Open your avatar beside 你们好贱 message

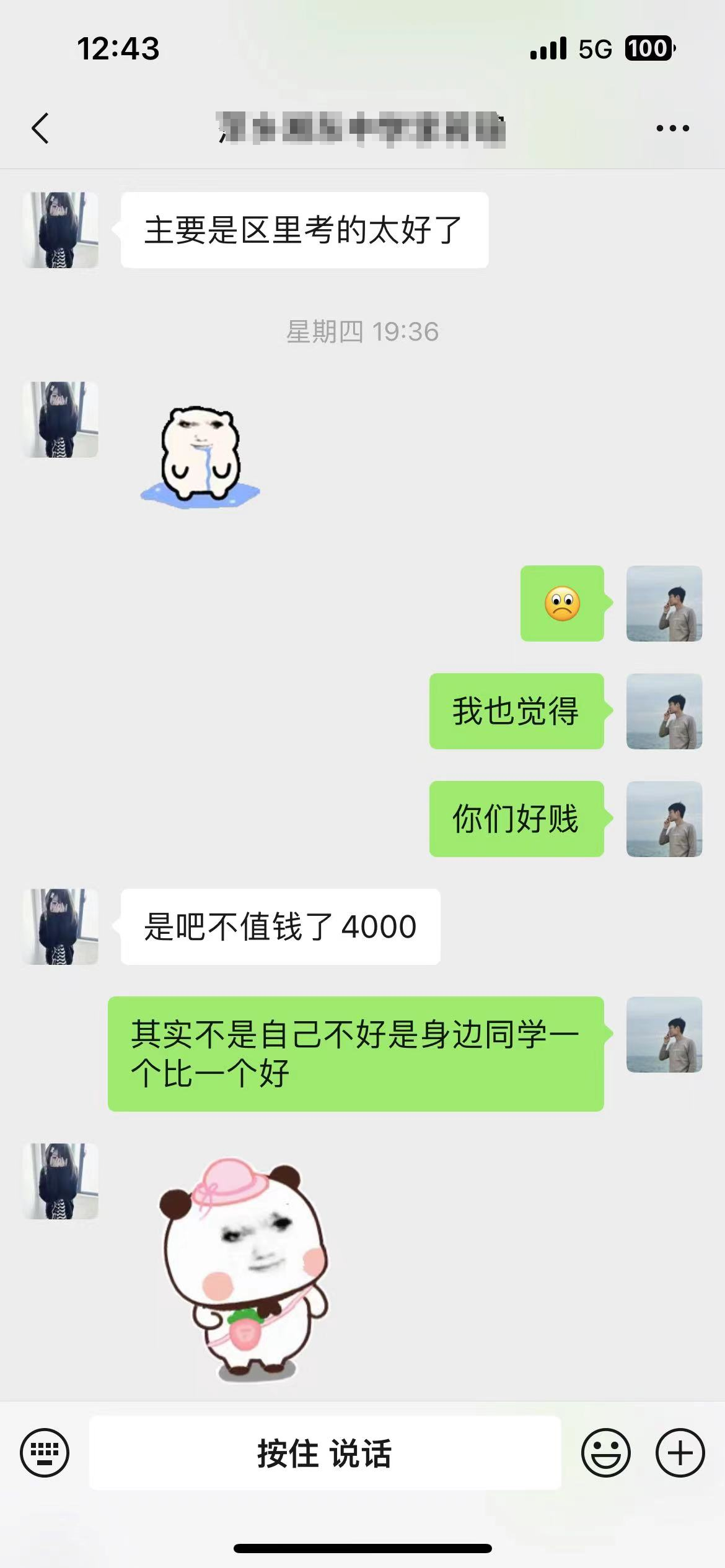pyautogui.click(x=664, y=819)
